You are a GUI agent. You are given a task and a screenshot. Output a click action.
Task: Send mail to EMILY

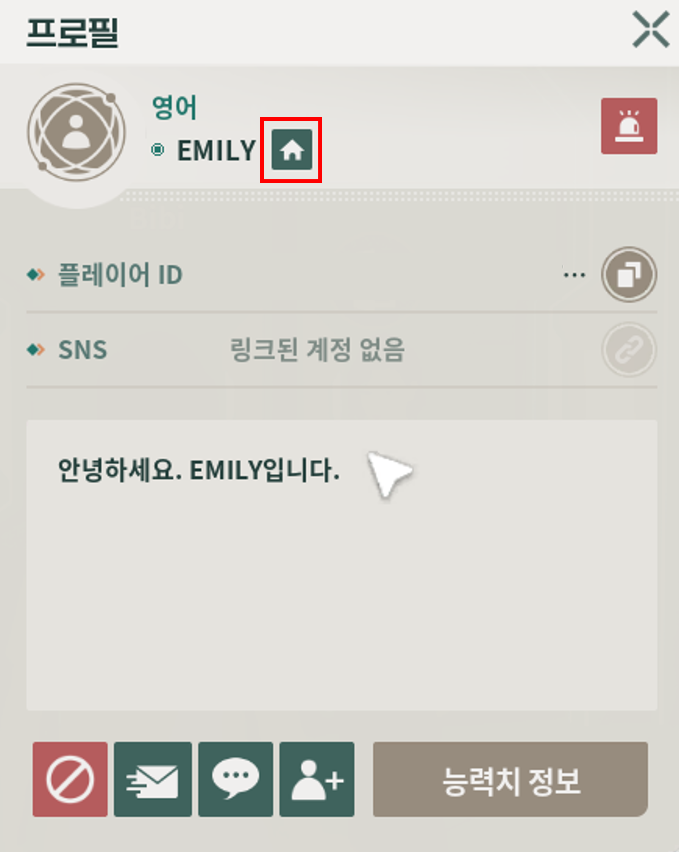pos(153,779)
